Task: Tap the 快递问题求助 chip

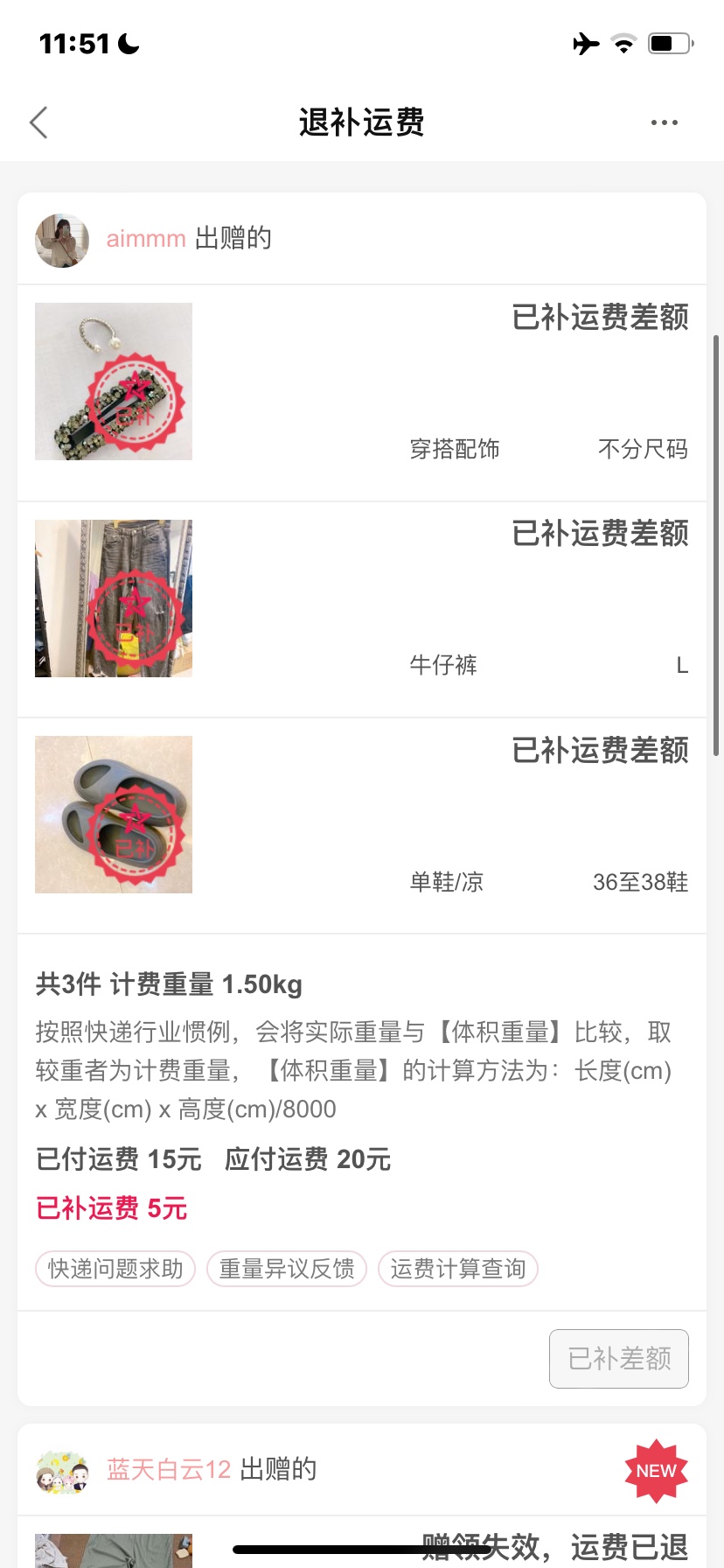Action: pyautogui.click(x=115, y=1269)
